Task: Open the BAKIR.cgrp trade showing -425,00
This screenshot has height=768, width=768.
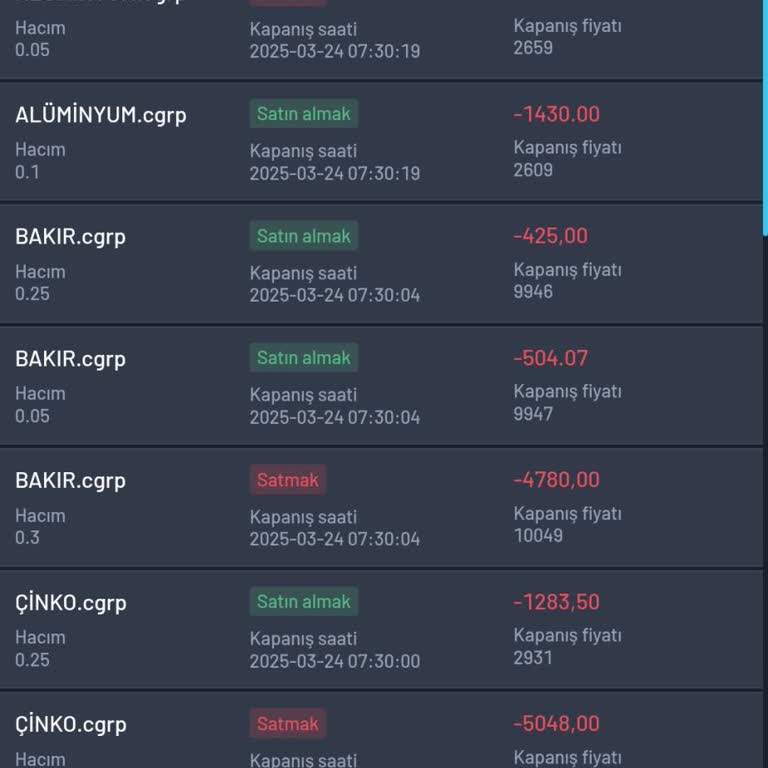Action: [380, 264]
